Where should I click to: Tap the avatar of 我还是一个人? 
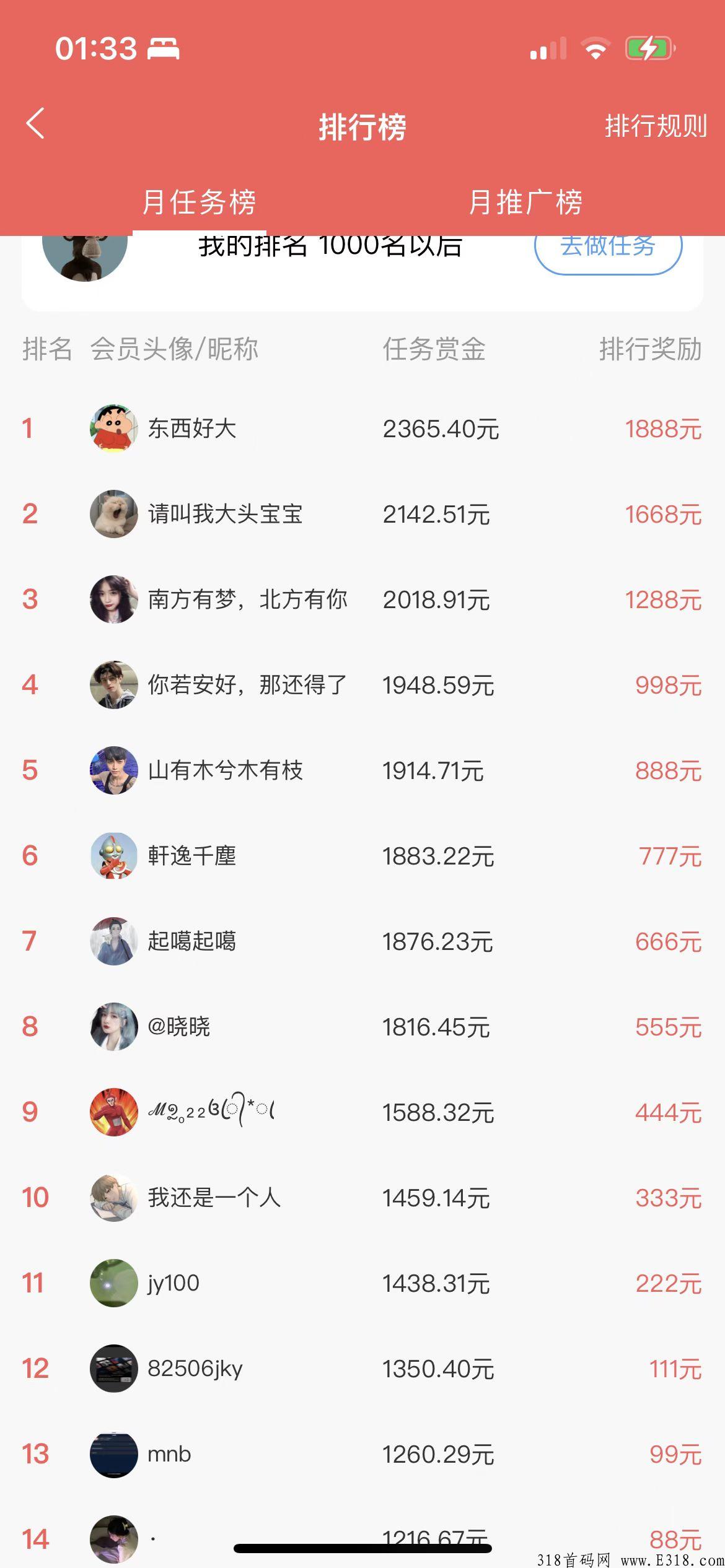114,1196
